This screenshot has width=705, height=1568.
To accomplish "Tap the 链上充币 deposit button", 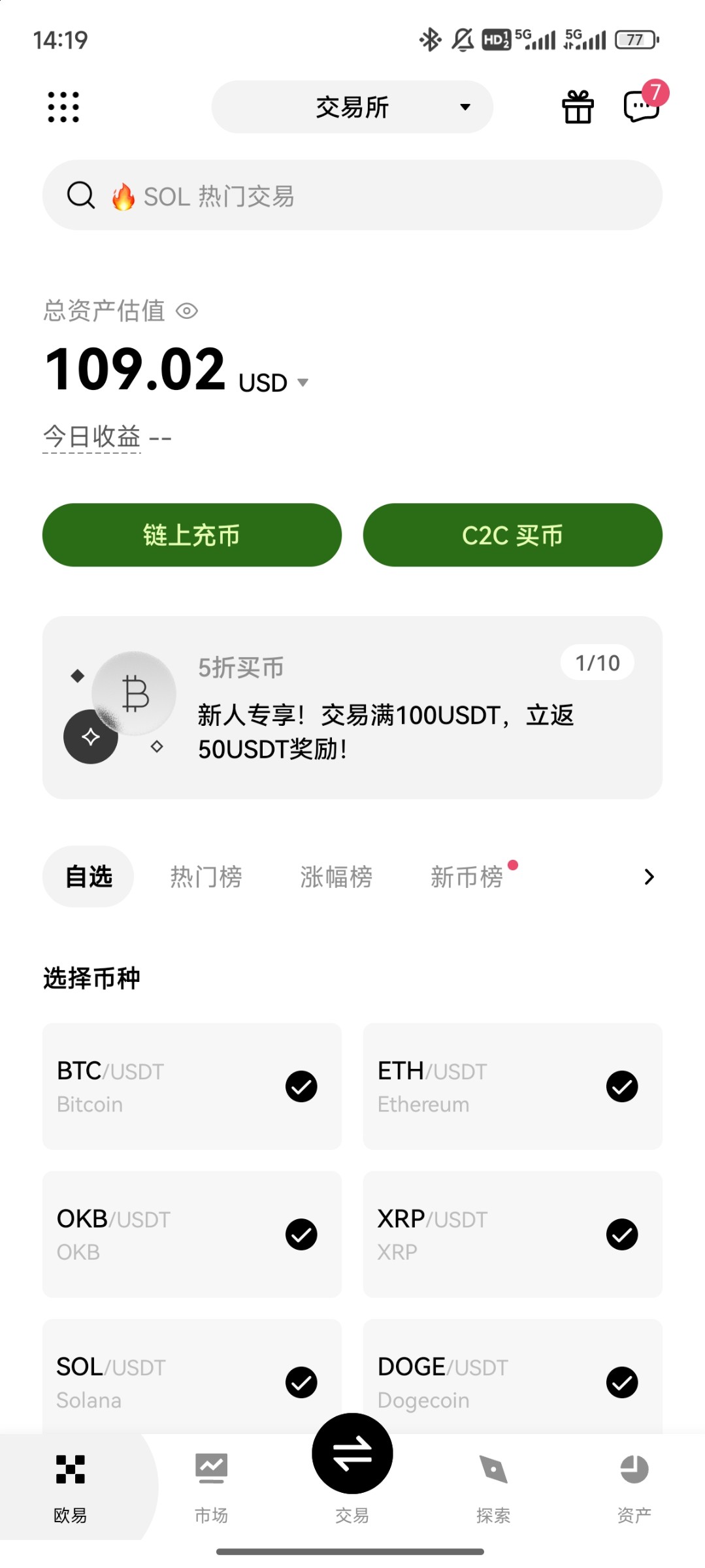I will coord(192,535).
